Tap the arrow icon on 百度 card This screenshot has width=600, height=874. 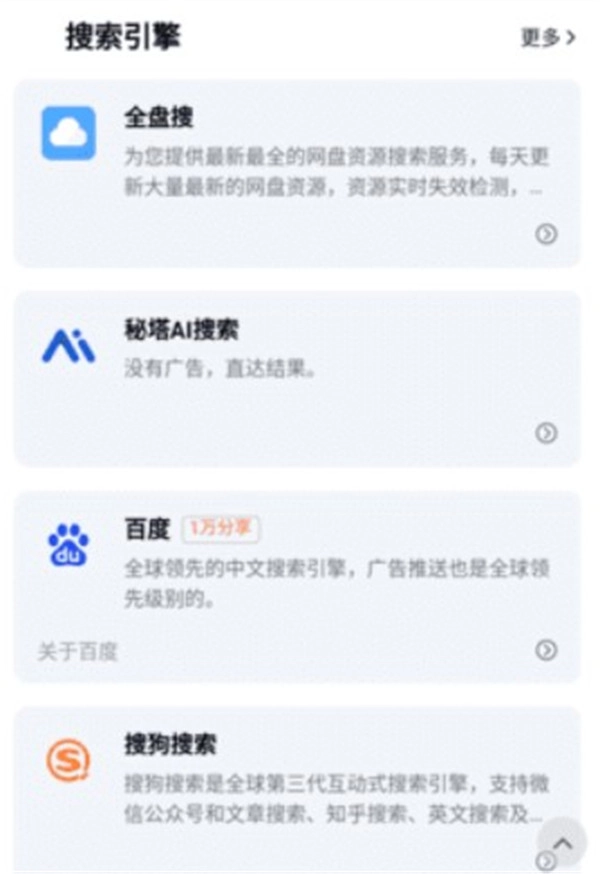tap(546, 649)
